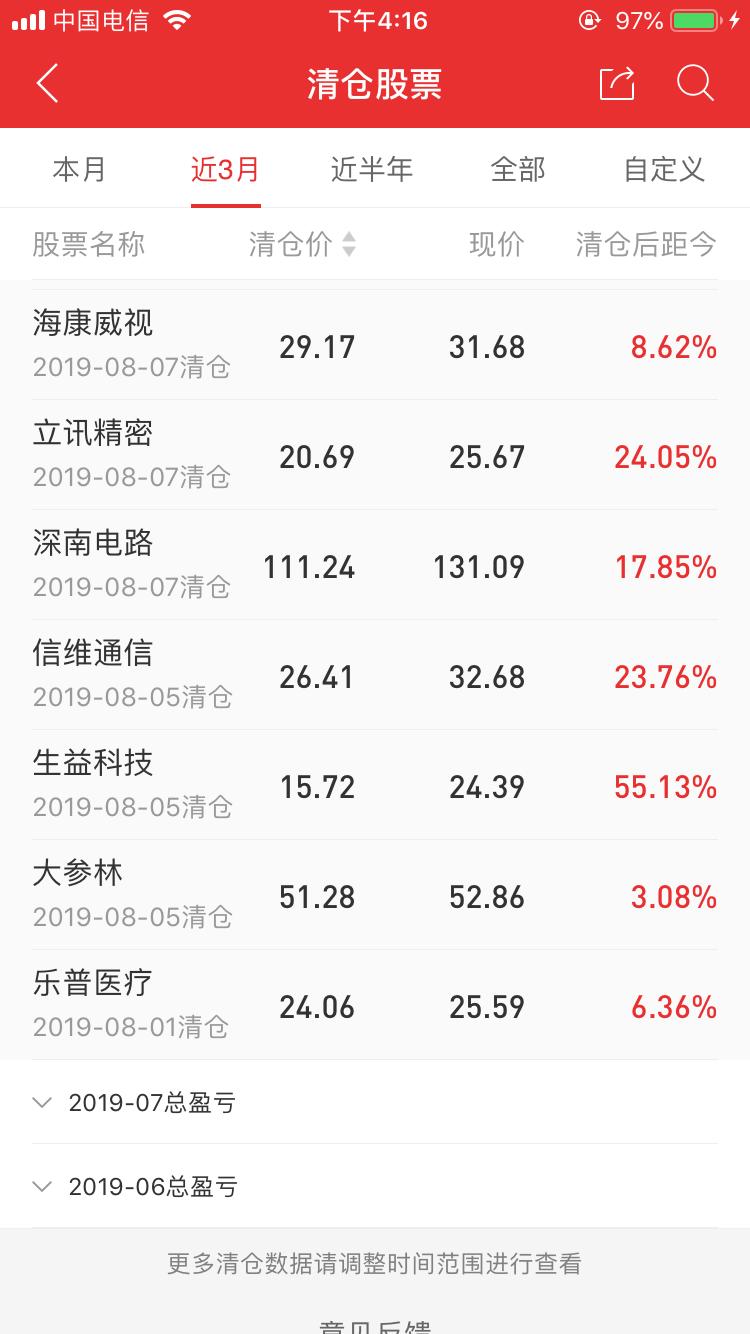Sort the list by 清仓价
Image resolution: width=750 pixels, height=1334 pixels.
pos(302,244)
